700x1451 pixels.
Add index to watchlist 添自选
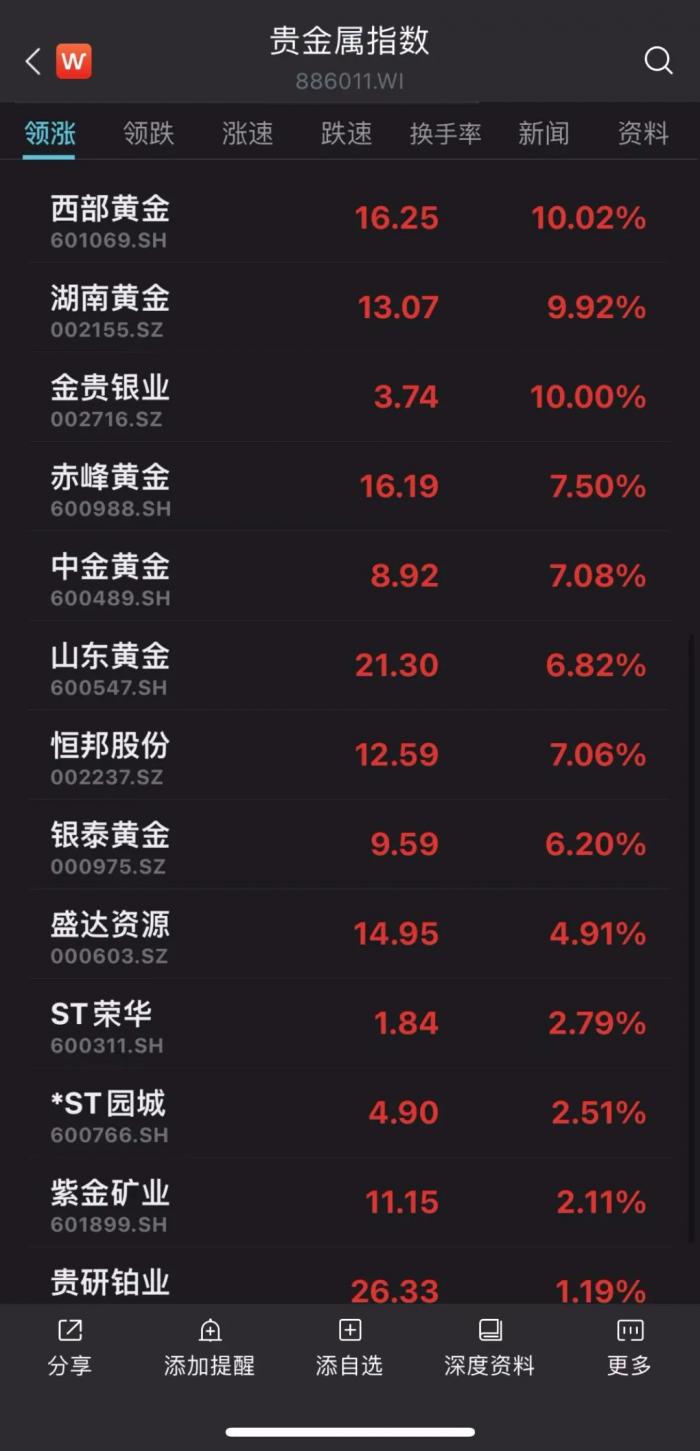349,1347
